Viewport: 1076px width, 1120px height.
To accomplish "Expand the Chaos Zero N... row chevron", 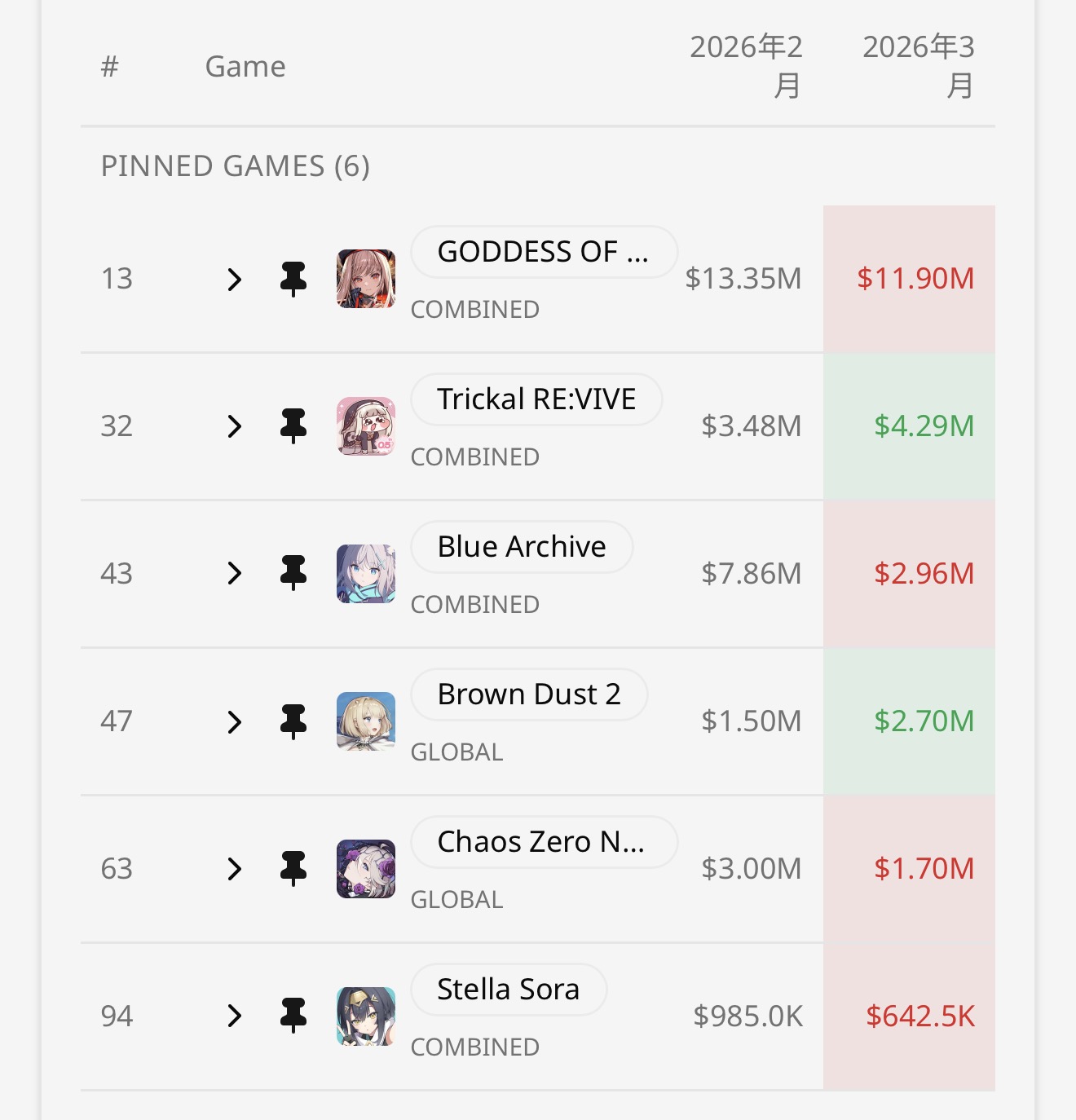I will point(235,869).
